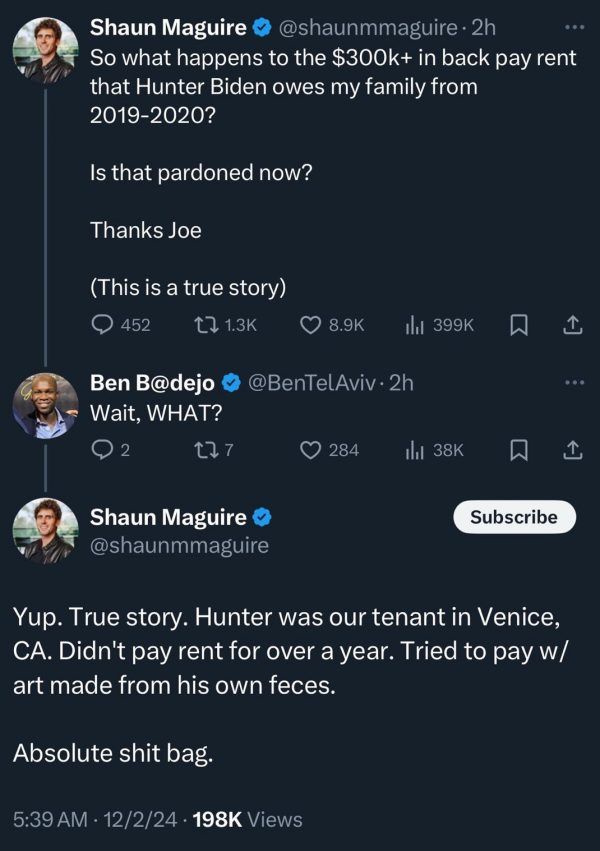Share Shaun Maguire's tweet about back rent

pyautogui.click(x=572, y=324)
